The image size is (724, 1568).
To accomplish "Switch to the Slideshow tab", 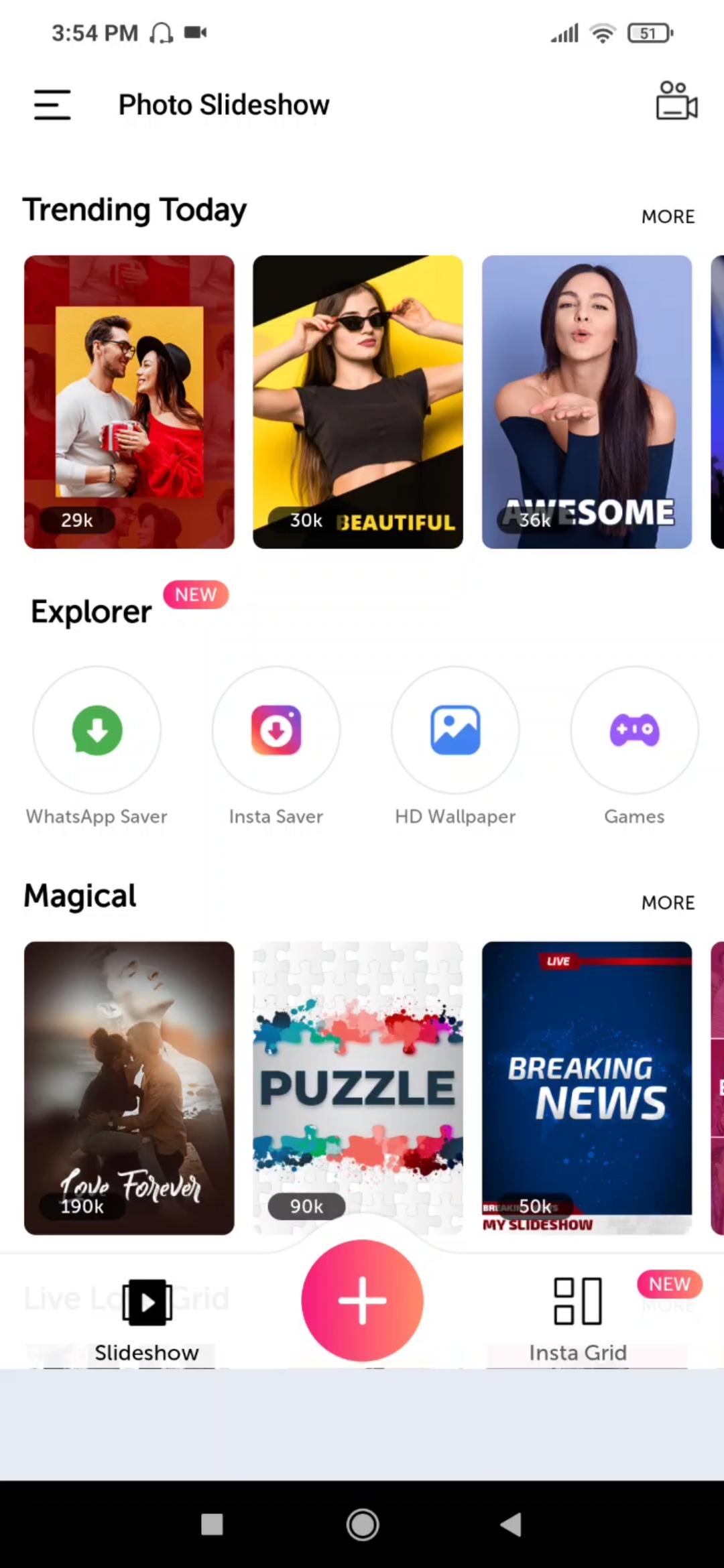I will [x=147, y=1317].
